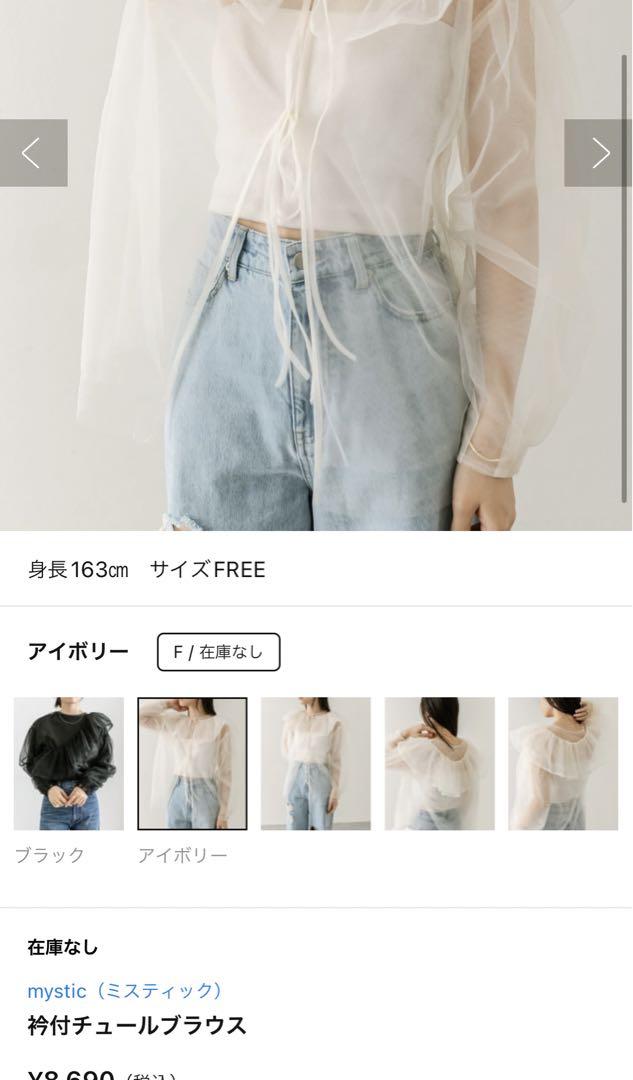The image size is (633, 1080).
Task: Select the black blouse thumbnail
Action: click(69, 763)
